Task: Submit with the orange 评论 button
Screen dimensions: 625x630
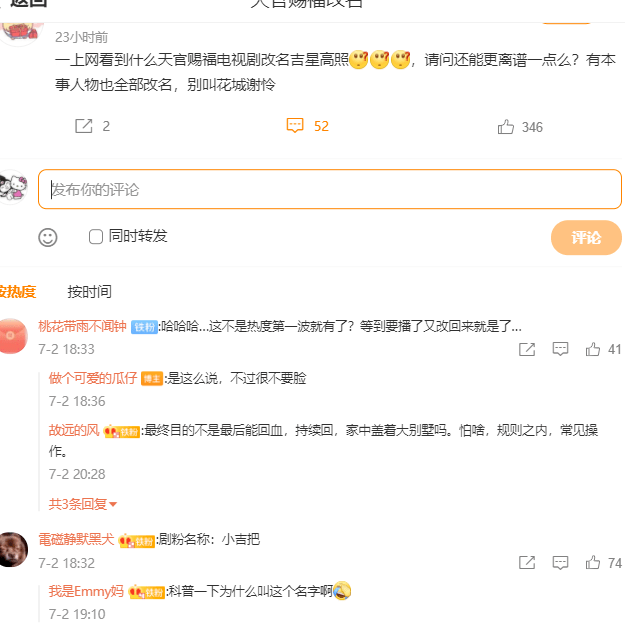Action: click(586, 237)
